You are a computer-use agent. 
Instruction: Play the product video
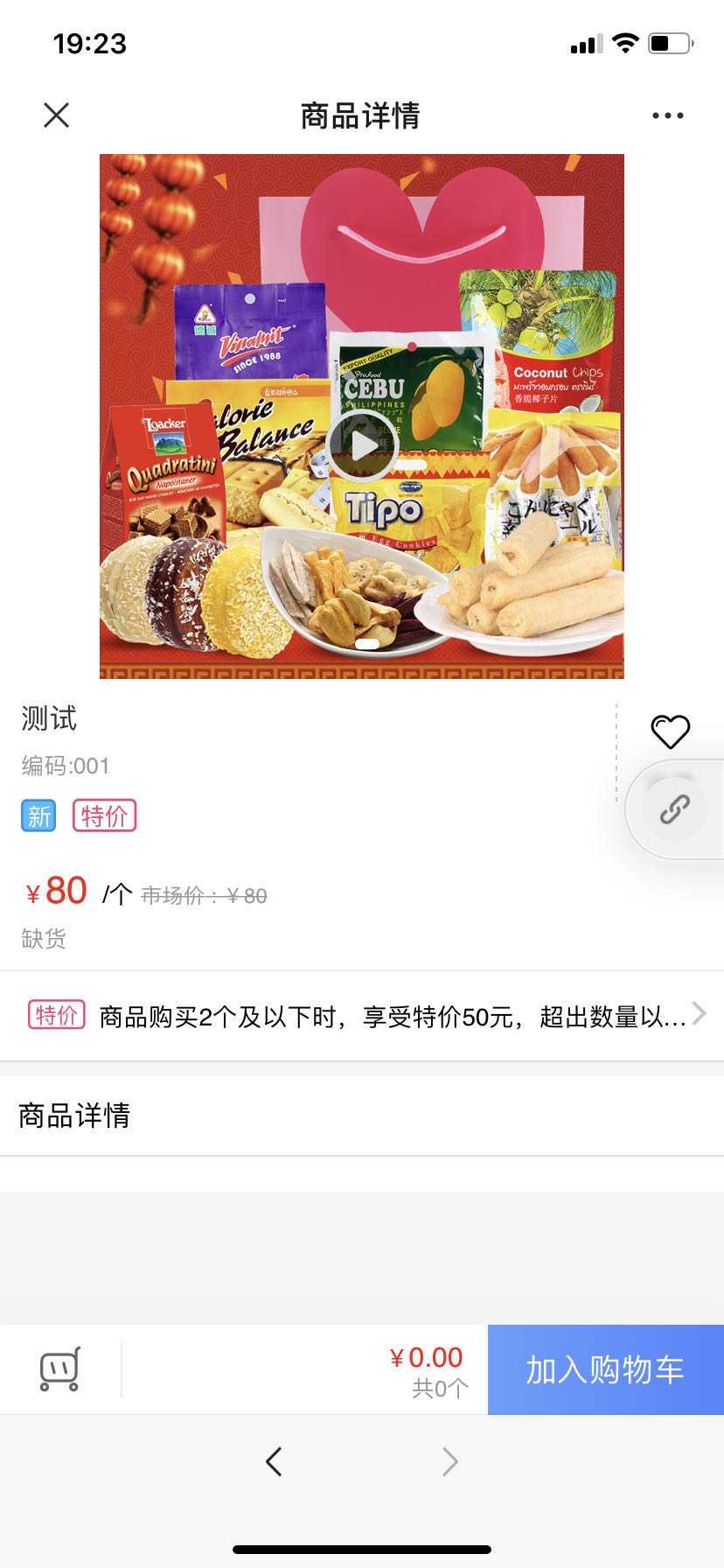click(x=362, y=446)
